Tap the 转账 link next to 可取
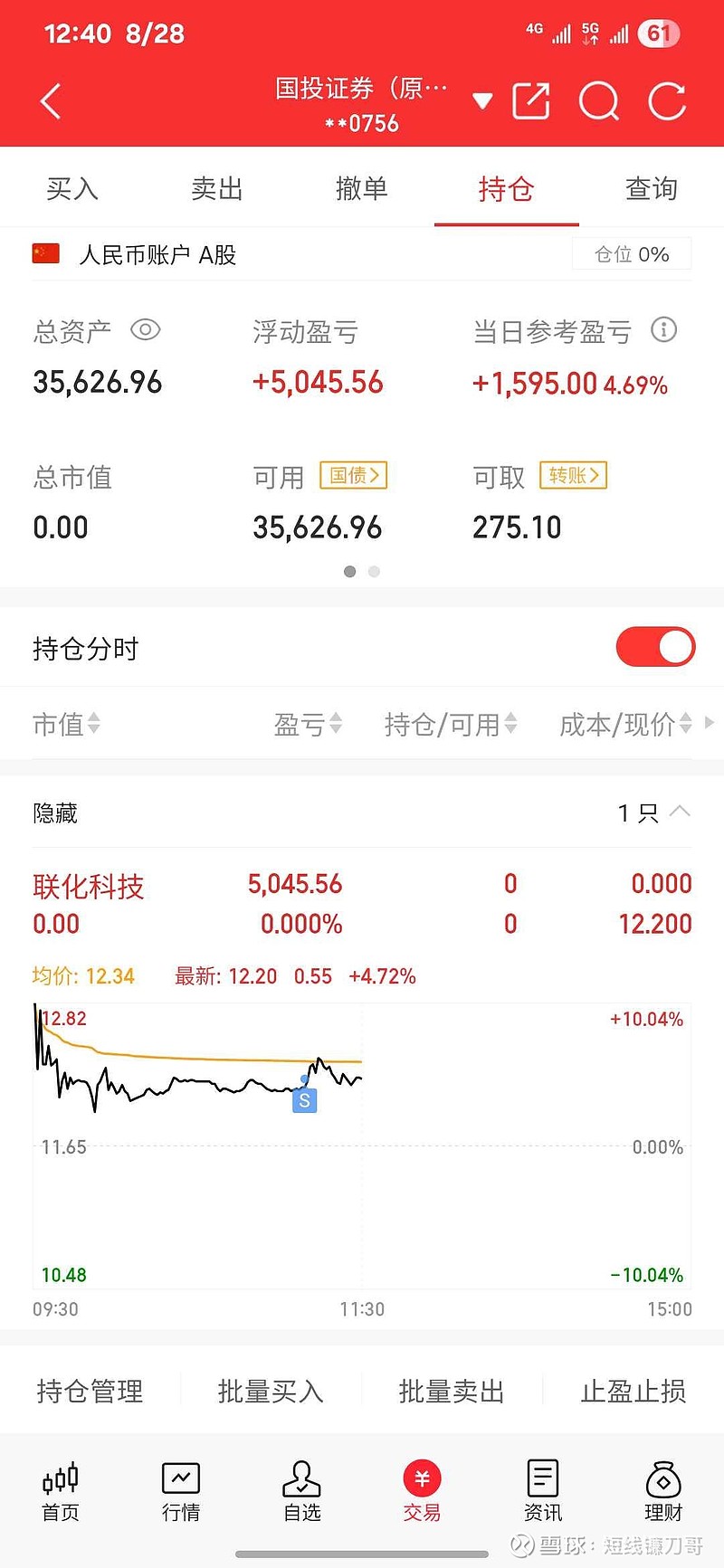The width and height of the screenshot is (724, 1568). pos(573,476)
